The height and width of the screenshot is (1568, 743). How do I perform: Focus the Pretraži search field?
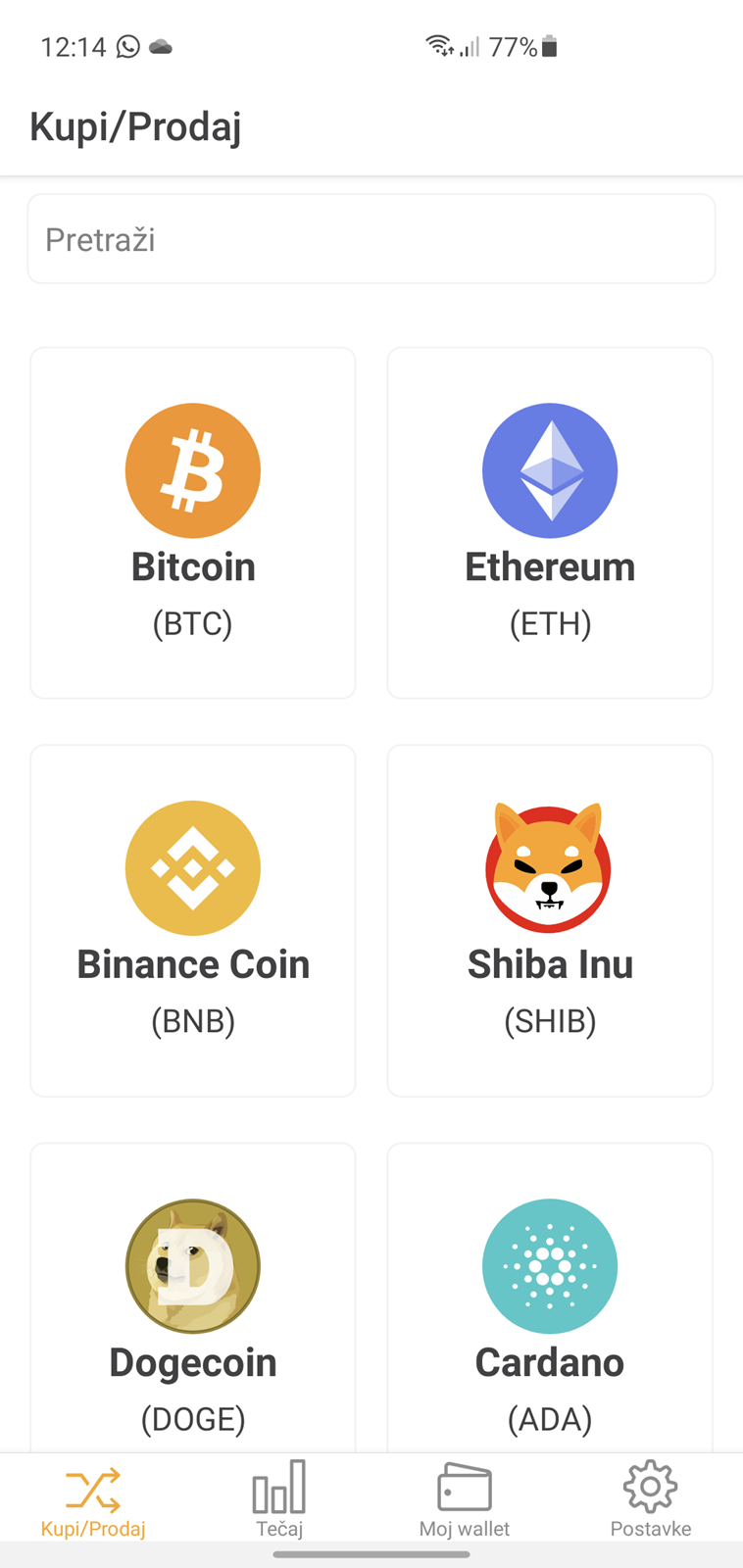[x=371, y=239]
